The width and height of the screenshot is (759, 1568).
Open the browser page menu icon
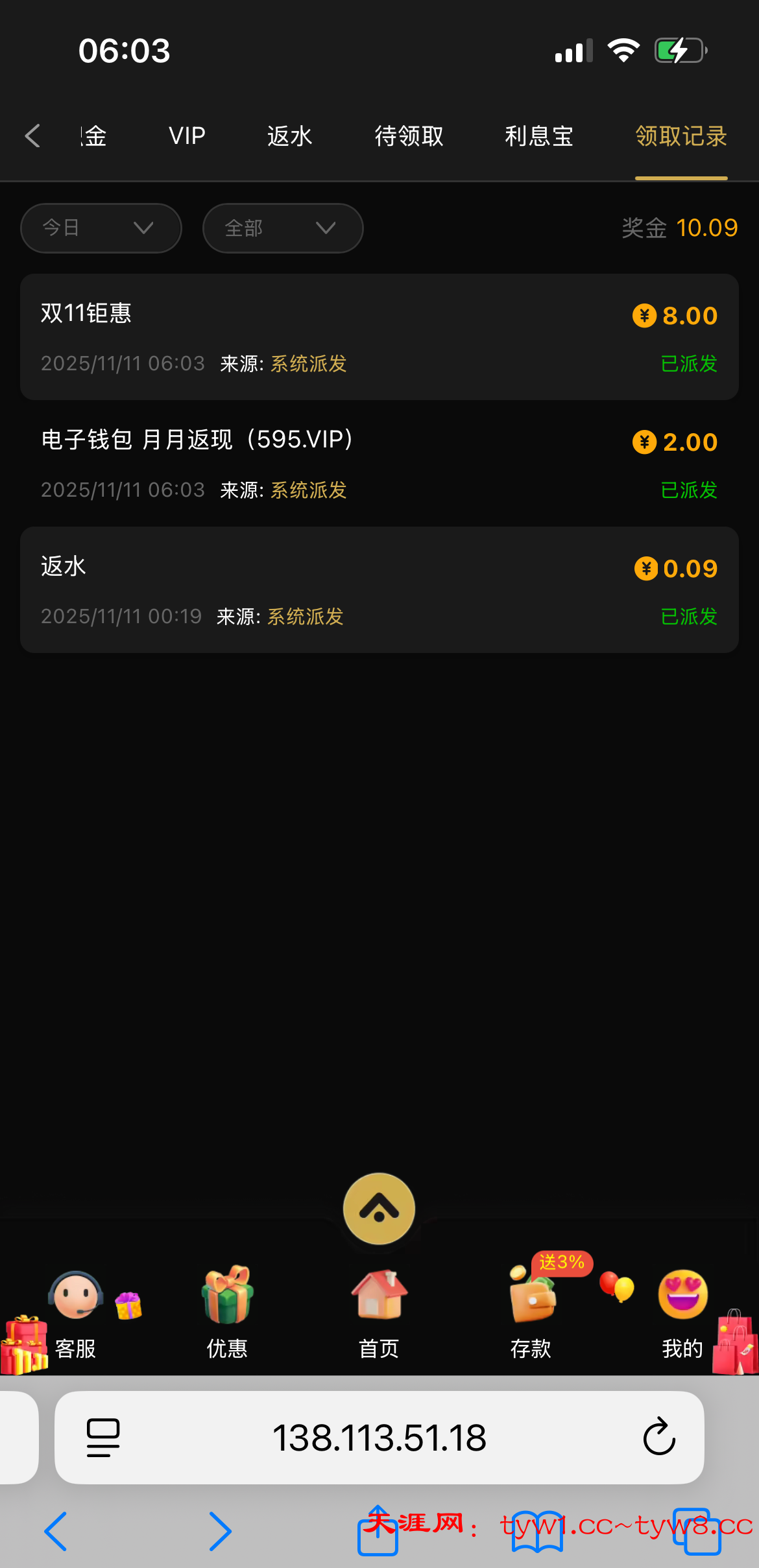pyautogui.click(x=103, y=1437)
